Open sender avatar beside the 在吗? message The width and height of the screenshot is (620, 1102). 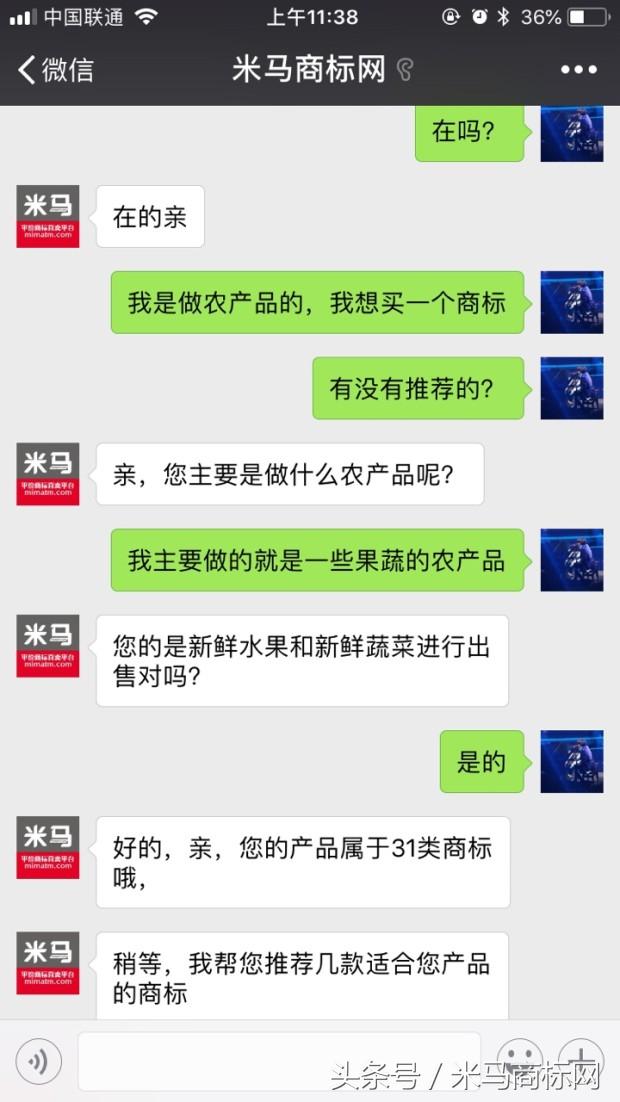click(x=571, y=133)
